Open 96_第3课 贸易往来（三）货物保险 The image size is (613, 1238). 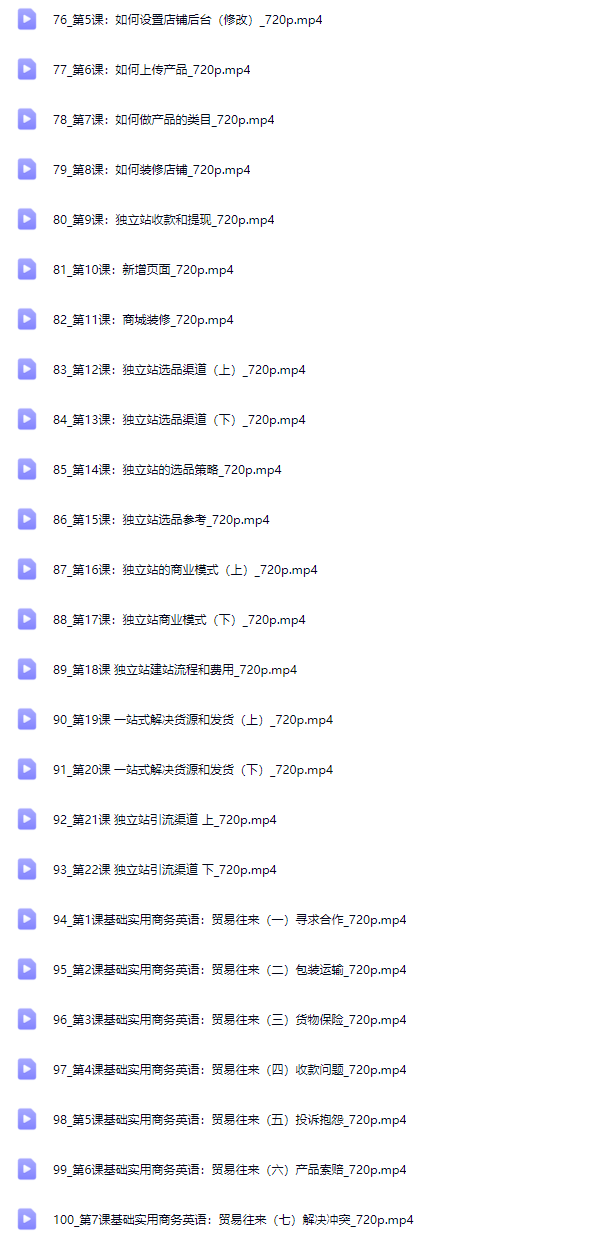pyautogui.click(x=229, y=1020)
